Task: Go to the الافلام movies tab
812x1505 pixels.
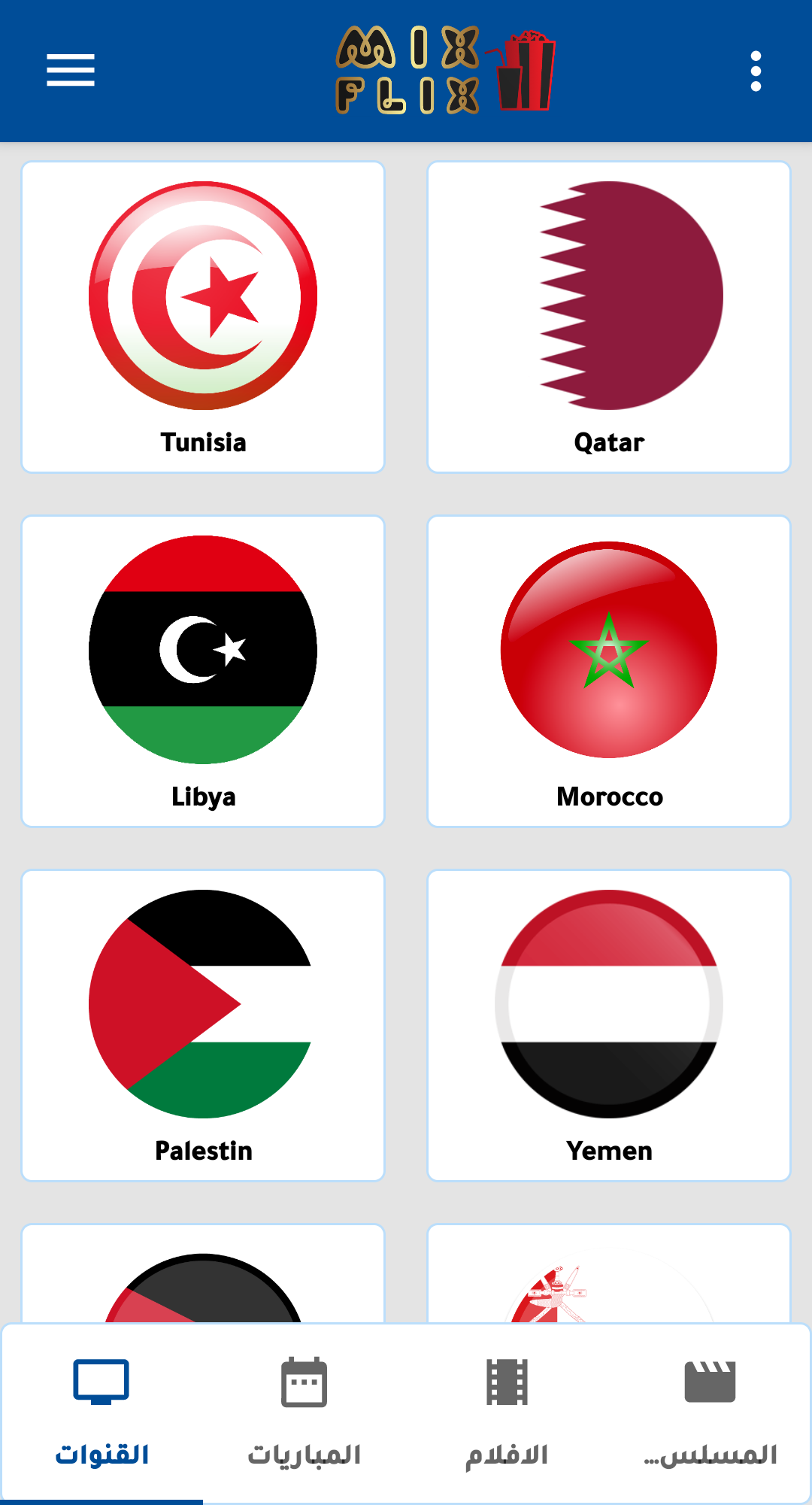Action: [x=507, y=1414]
